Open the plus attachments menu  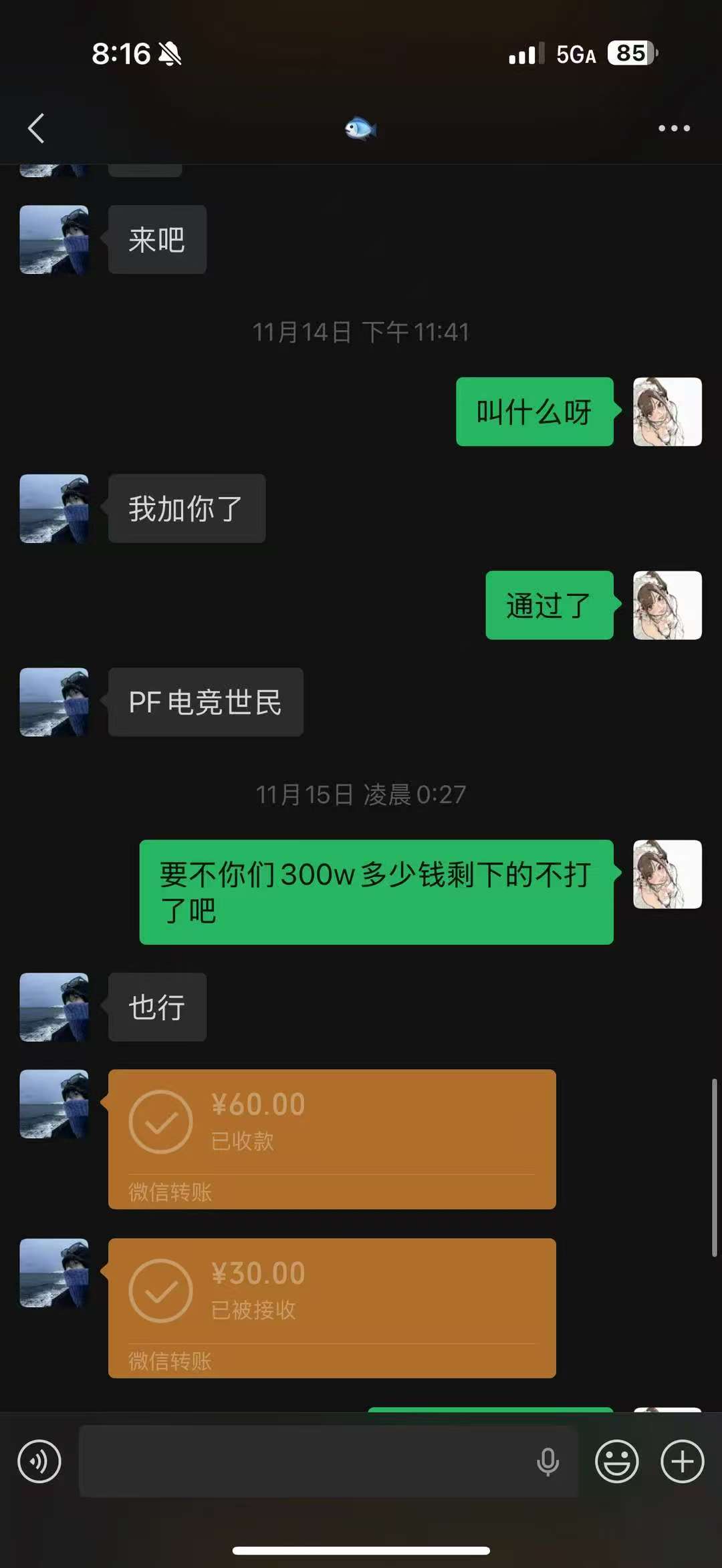click(682, 1461)
